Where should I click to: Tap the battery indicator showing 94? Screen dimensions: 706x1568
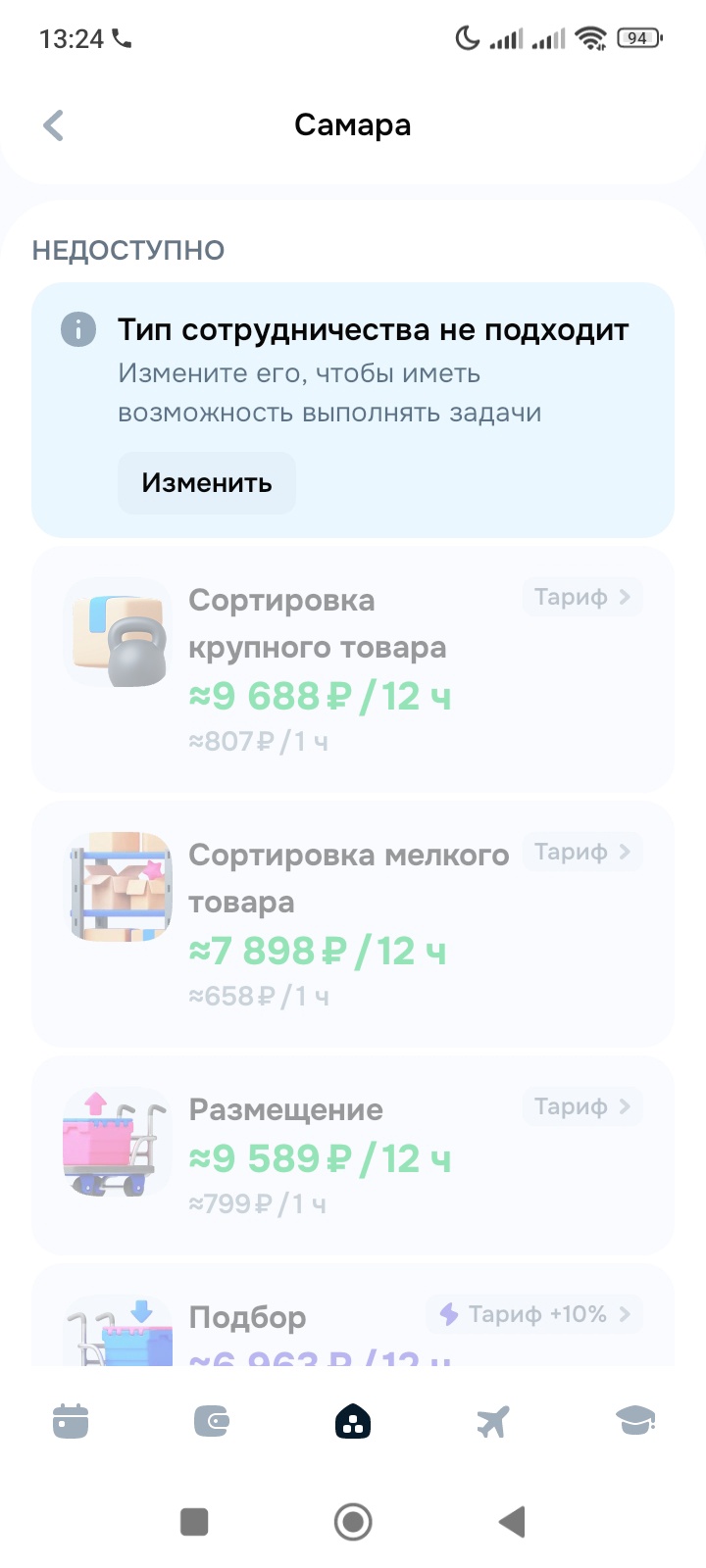(x=636, y=37)
